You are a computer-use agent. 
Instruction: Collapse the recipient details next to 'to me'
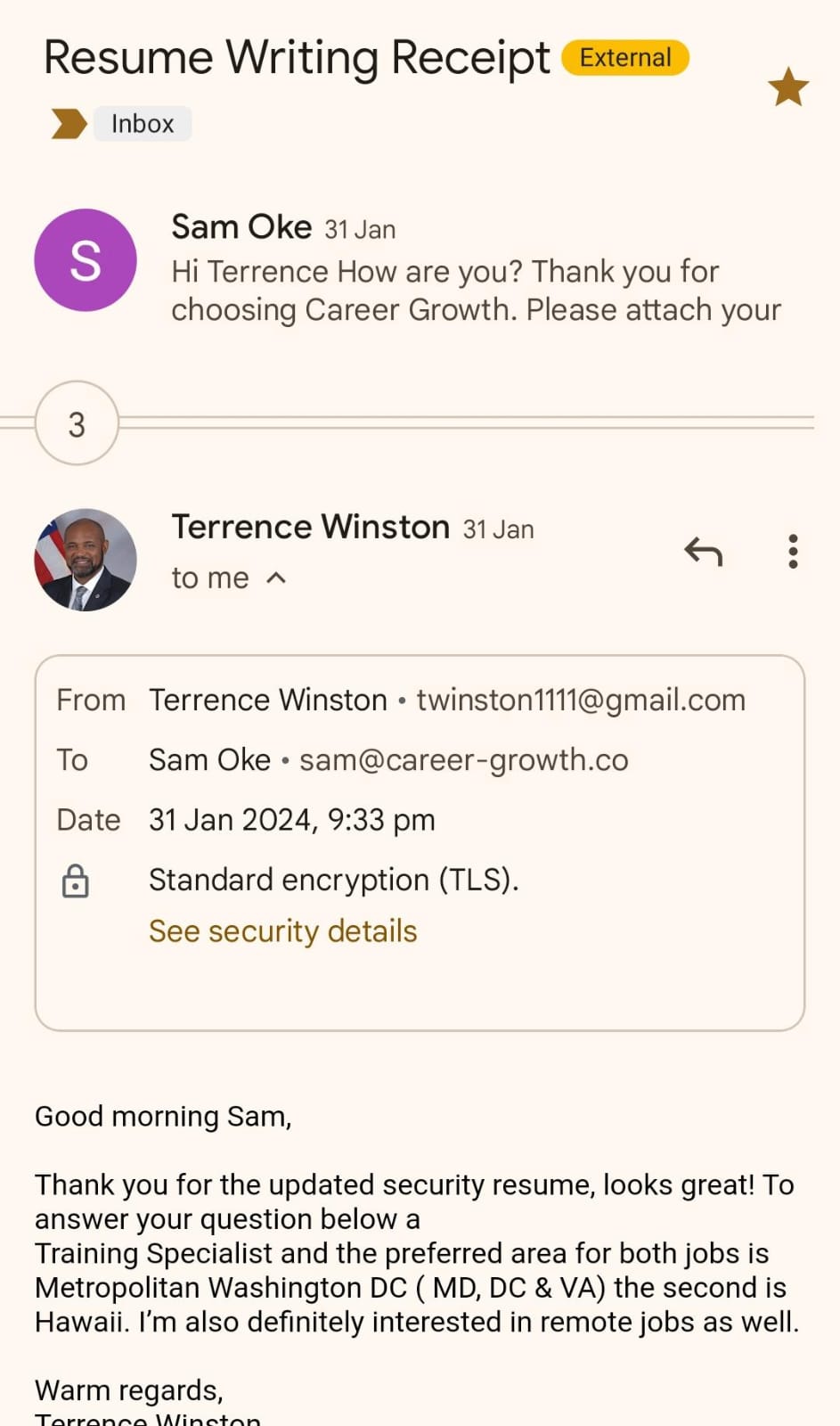pos(276,578)
